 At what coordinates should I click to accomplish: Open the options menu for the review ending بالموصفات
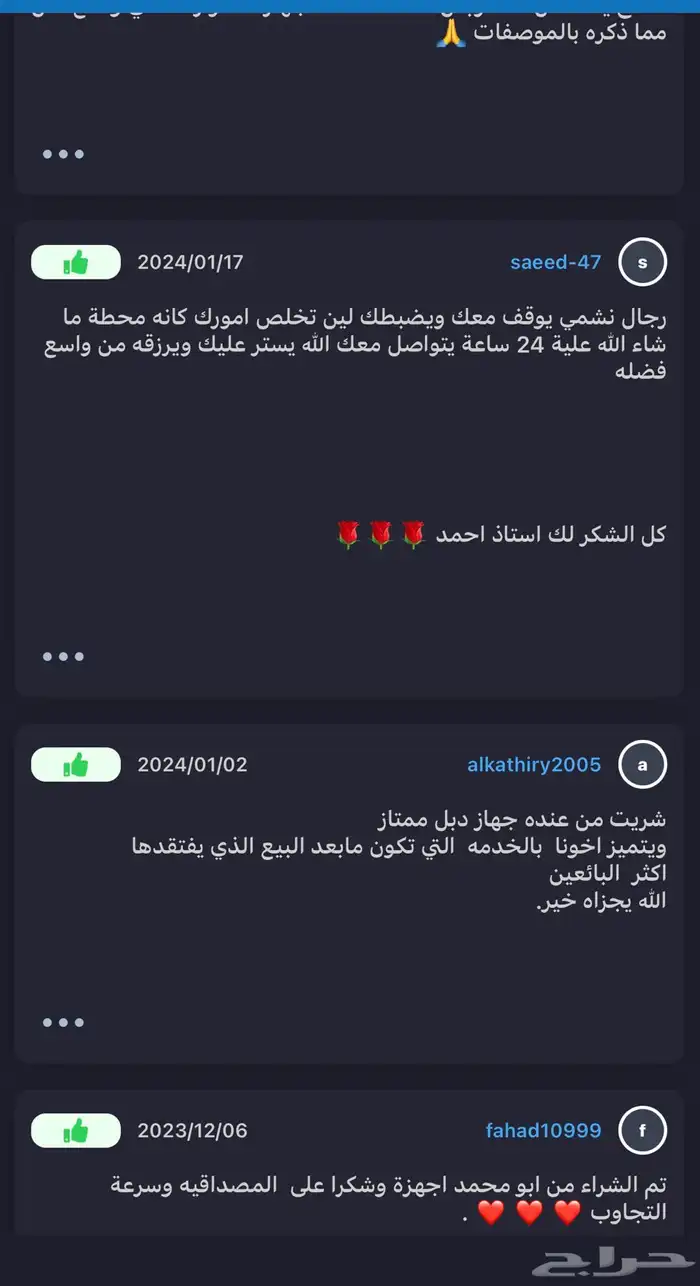tap(63, 154)
